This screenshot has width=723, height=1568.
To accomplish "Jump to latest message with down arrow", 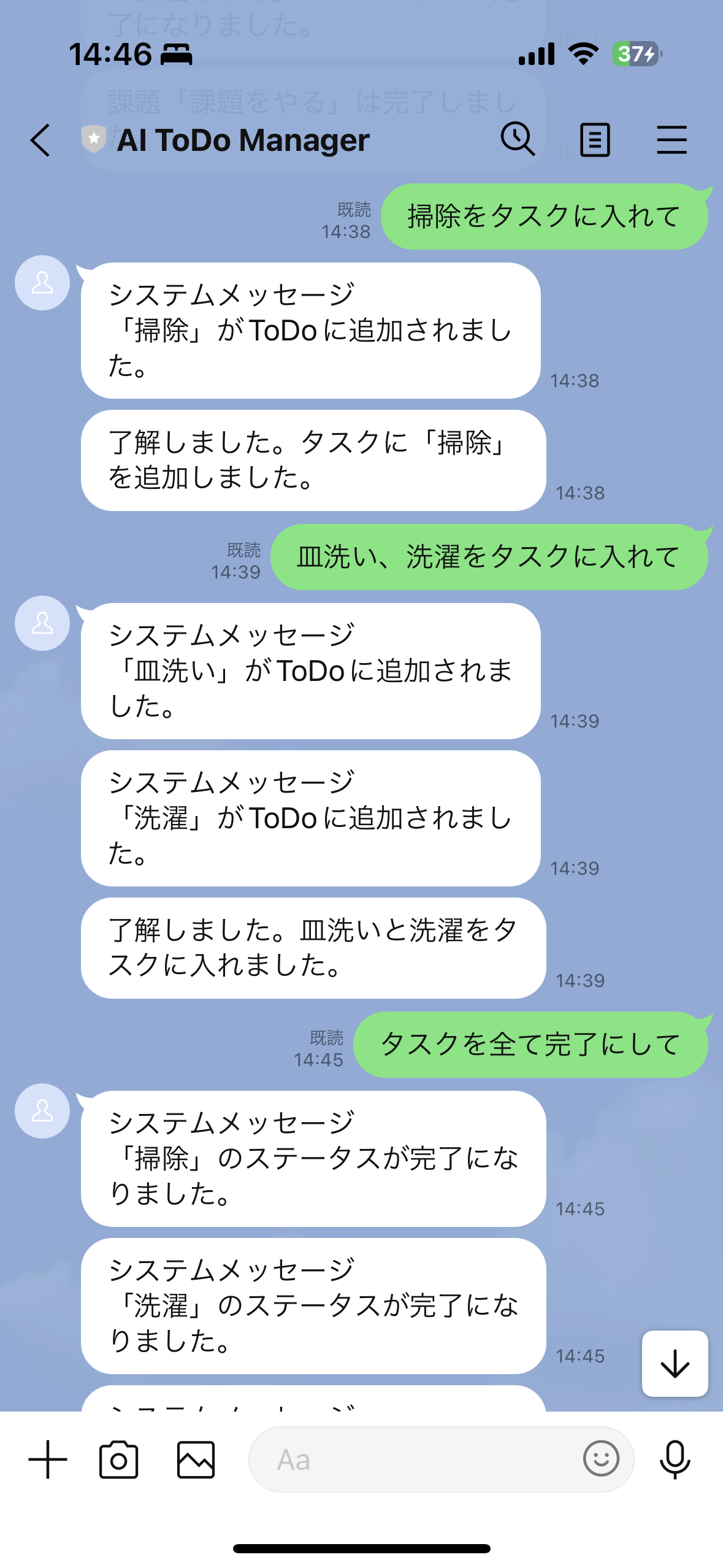I will pyautogui.click(x=675, y=1363).
